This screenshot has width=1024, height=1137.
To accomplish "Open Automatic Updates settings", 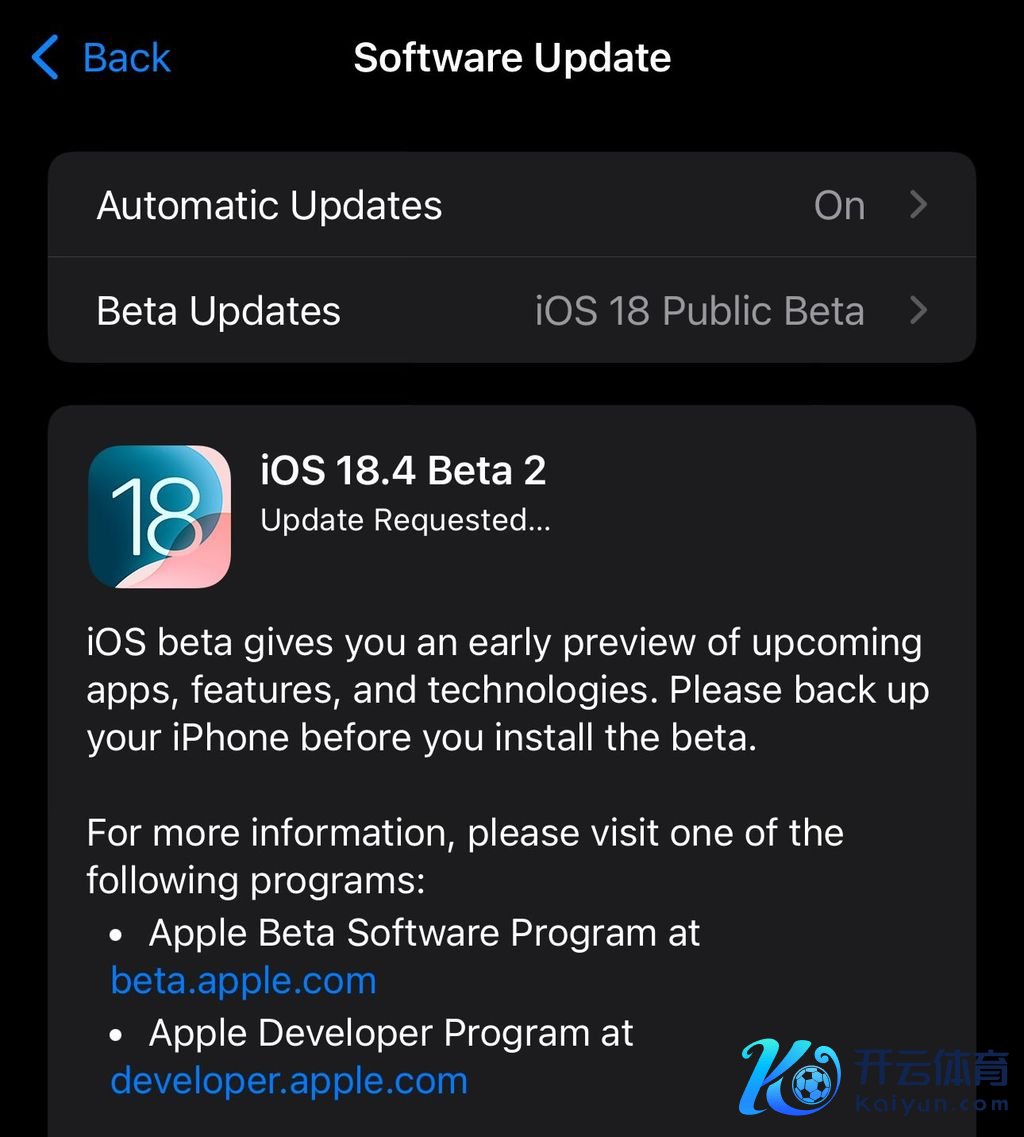I will click(511, 206).
